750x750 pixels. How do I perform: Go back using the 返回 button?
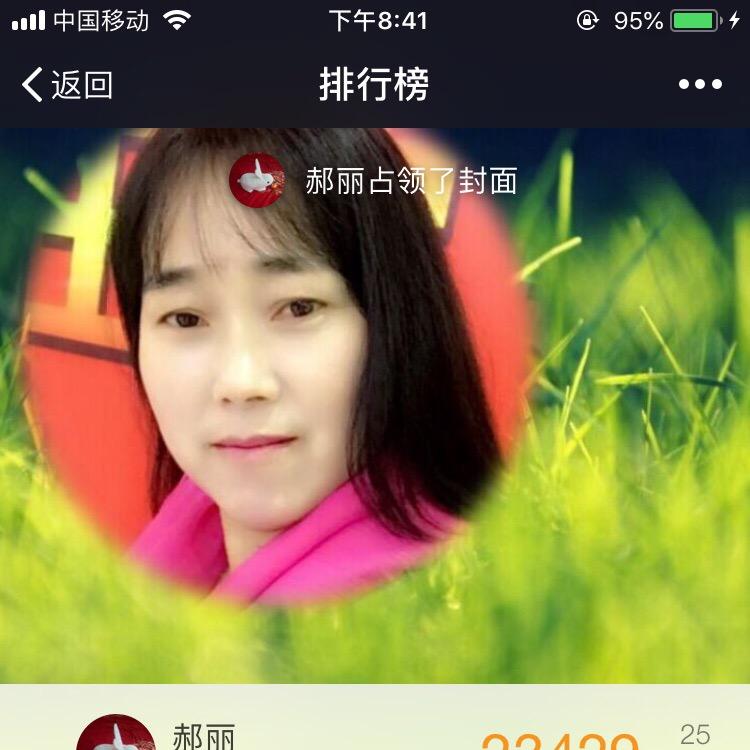(66, 85)
